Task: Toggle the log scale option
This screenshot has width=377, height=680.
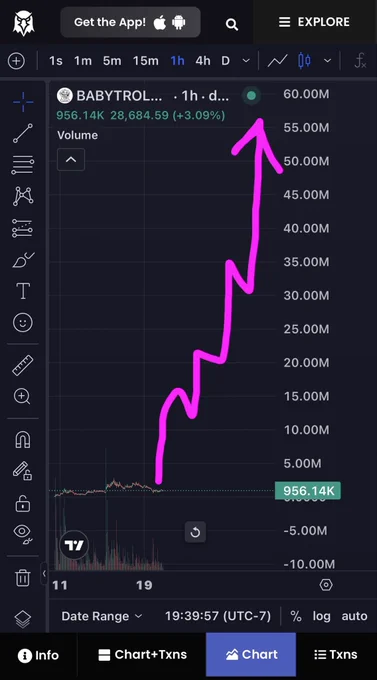Action: pos(321,616)
